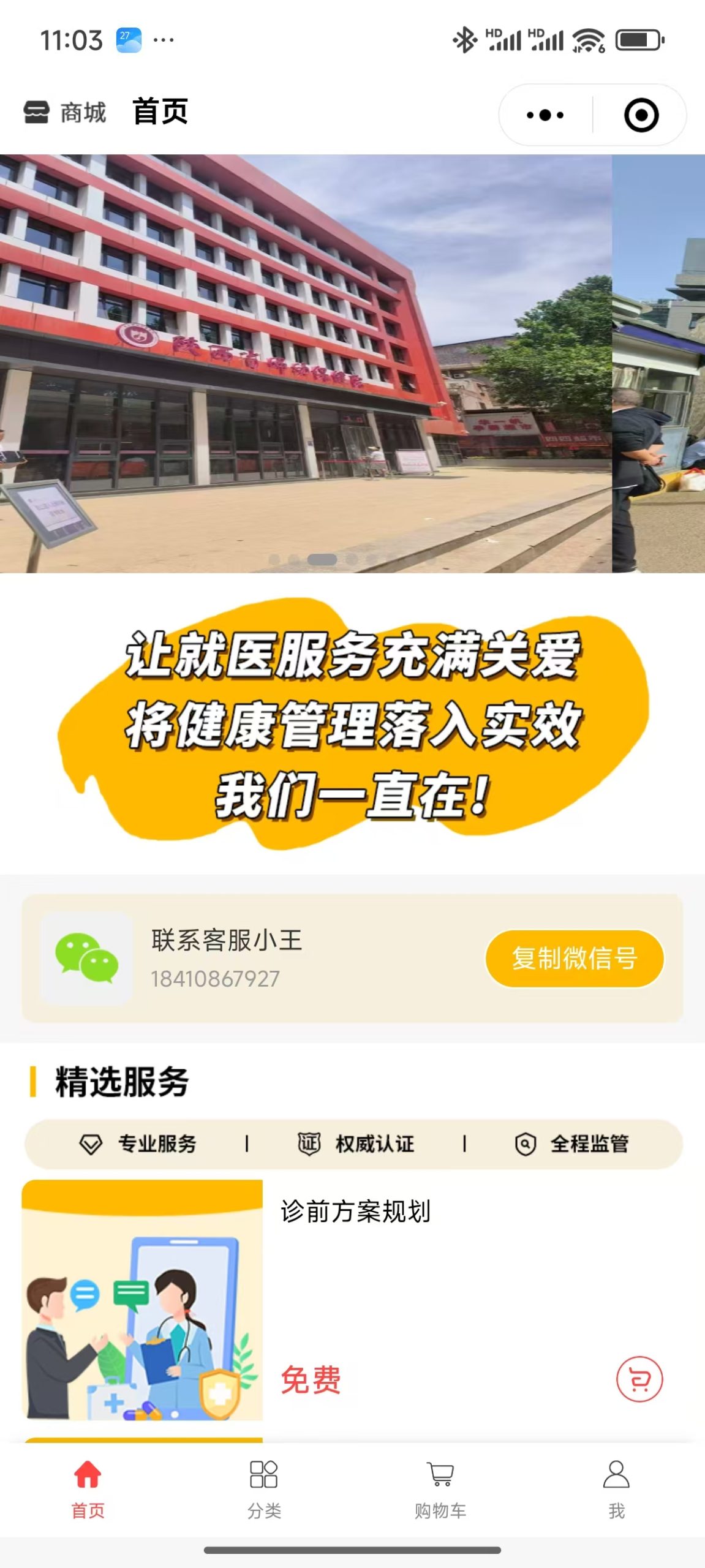Open the 我 profile tab
This screenshot has height=1568, width=705.
coord(616,1488)
